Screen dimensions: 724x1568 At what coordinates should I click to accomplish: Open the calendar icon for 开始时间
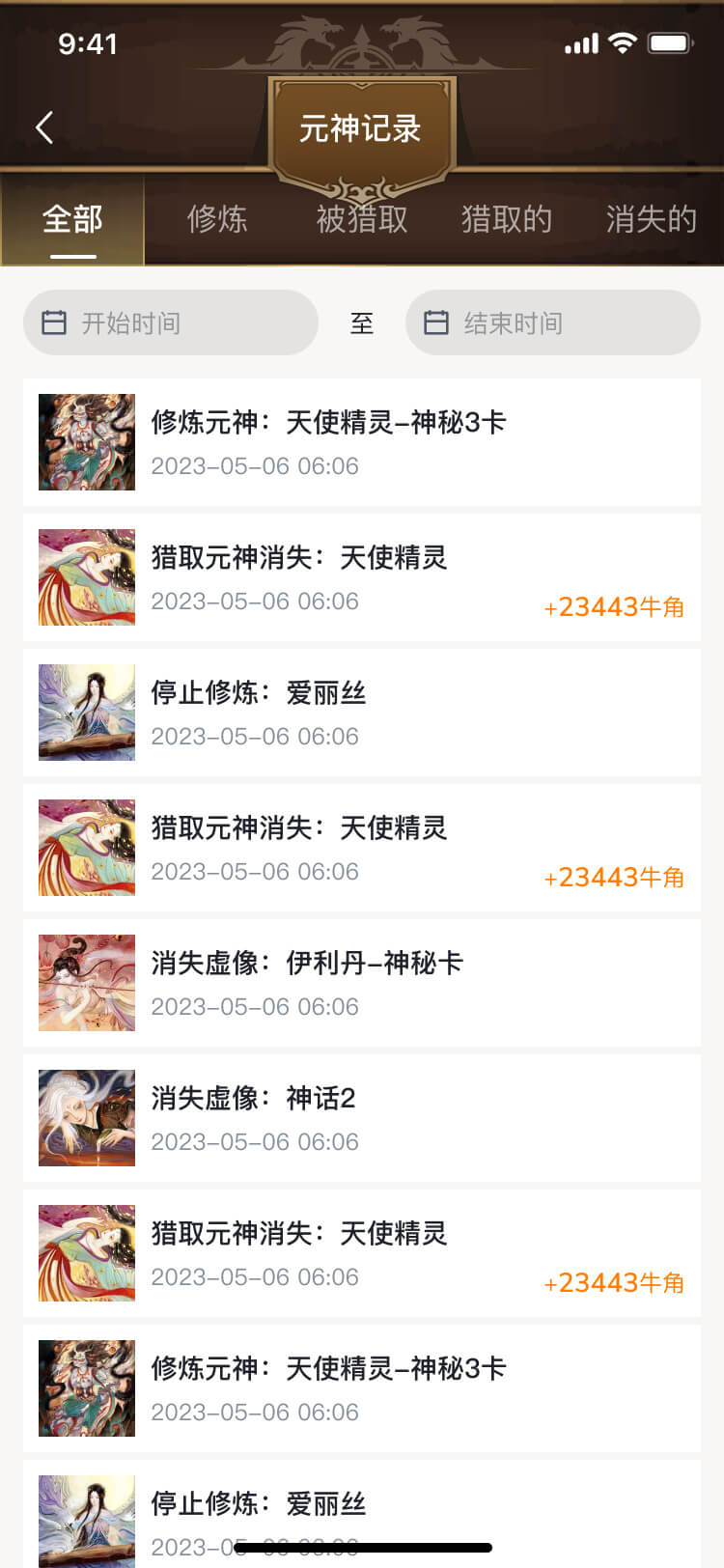coord(55,322)
